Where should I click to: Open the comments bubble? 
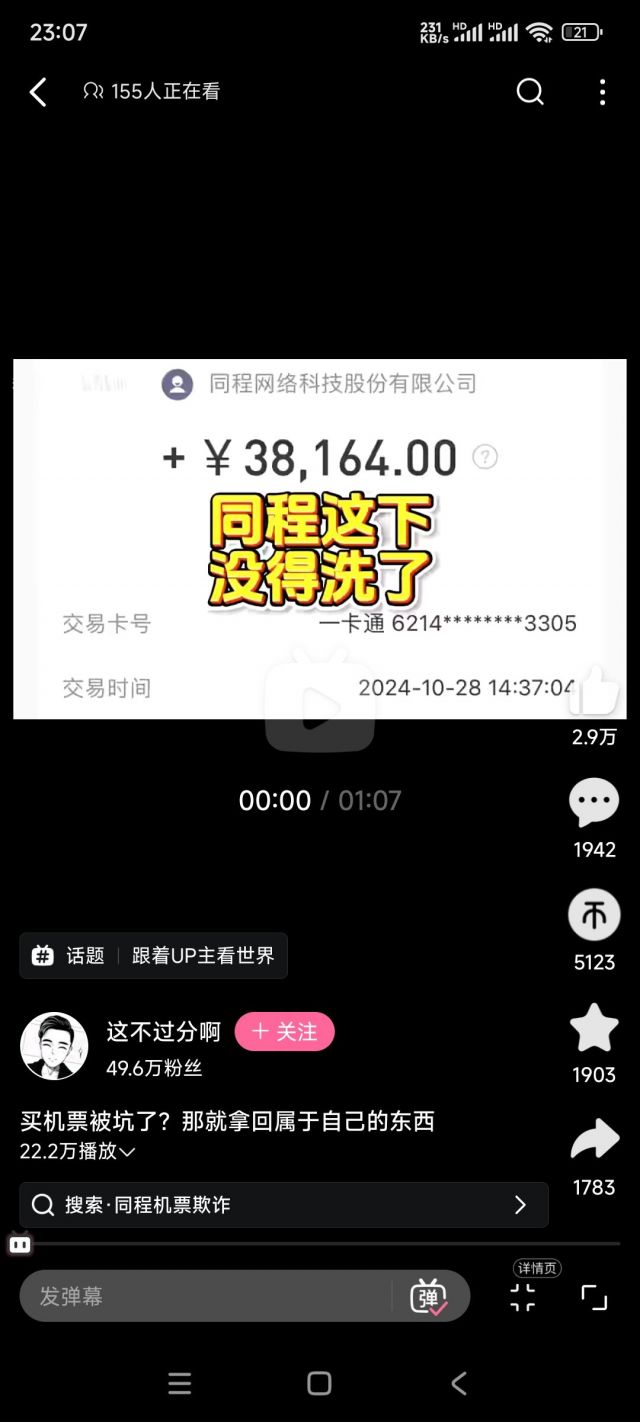point(594,802)
